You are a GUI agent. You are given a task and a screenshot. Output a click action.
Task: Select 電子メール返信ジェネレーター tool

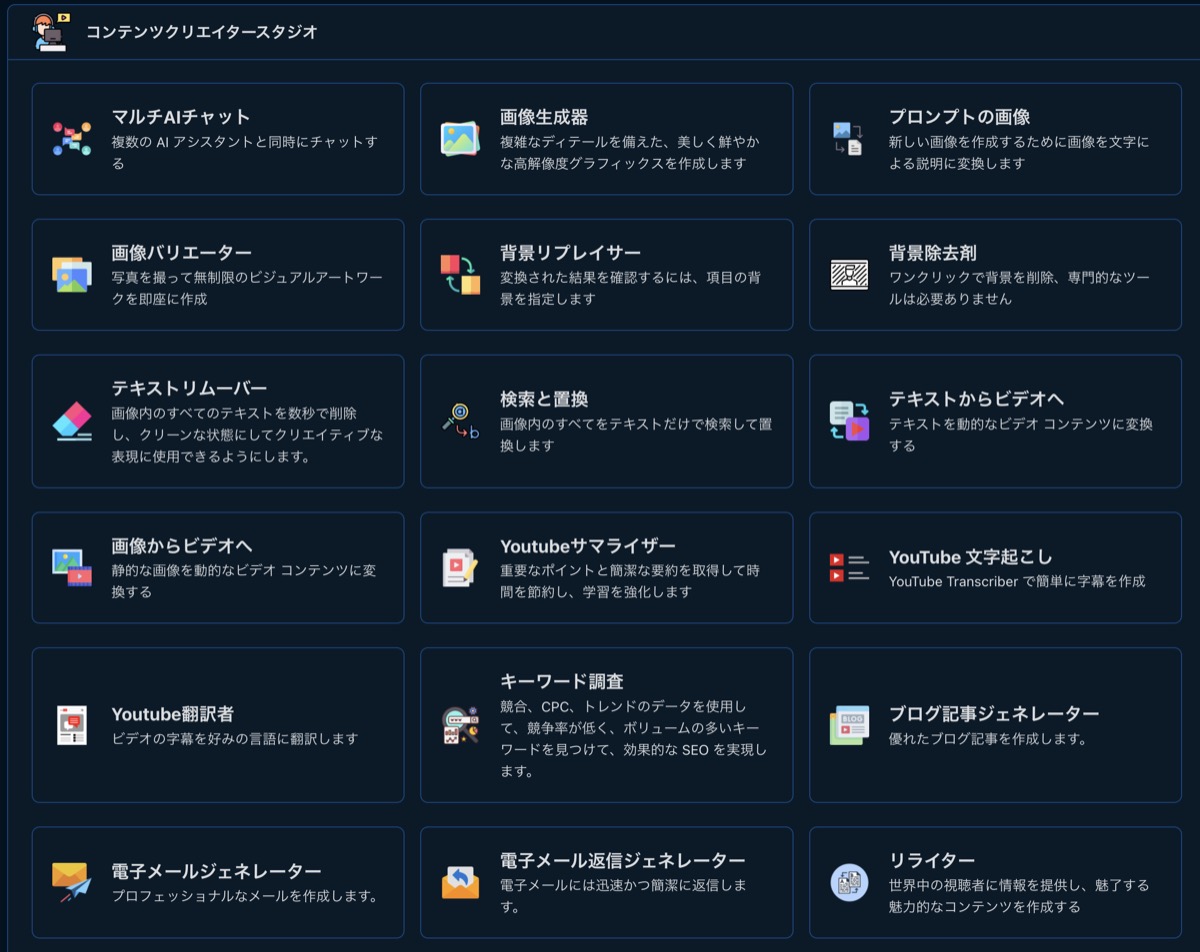point(606,882)
